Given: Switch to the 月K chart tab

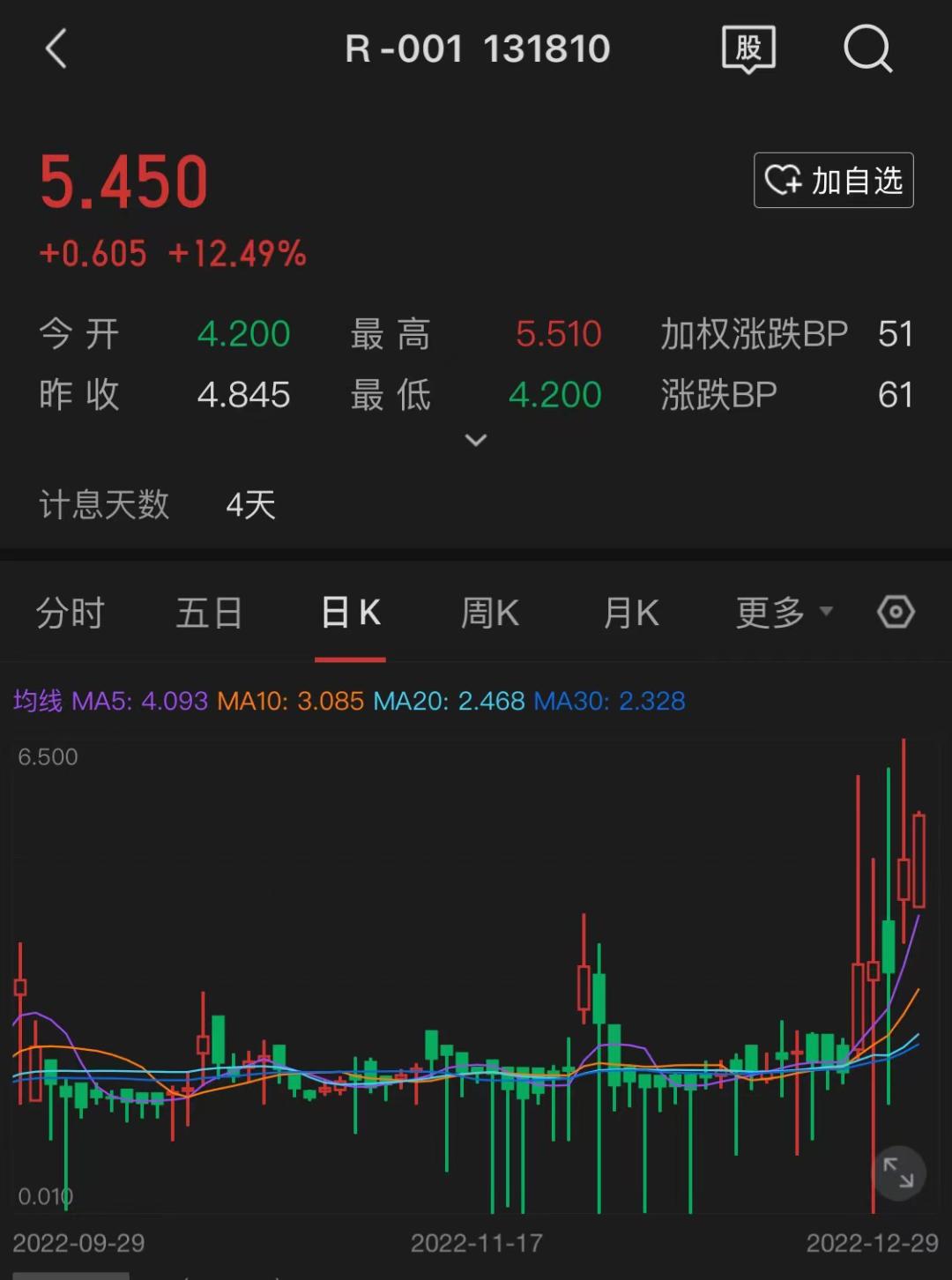Looking at the screenshot, I should click(631, 613).
